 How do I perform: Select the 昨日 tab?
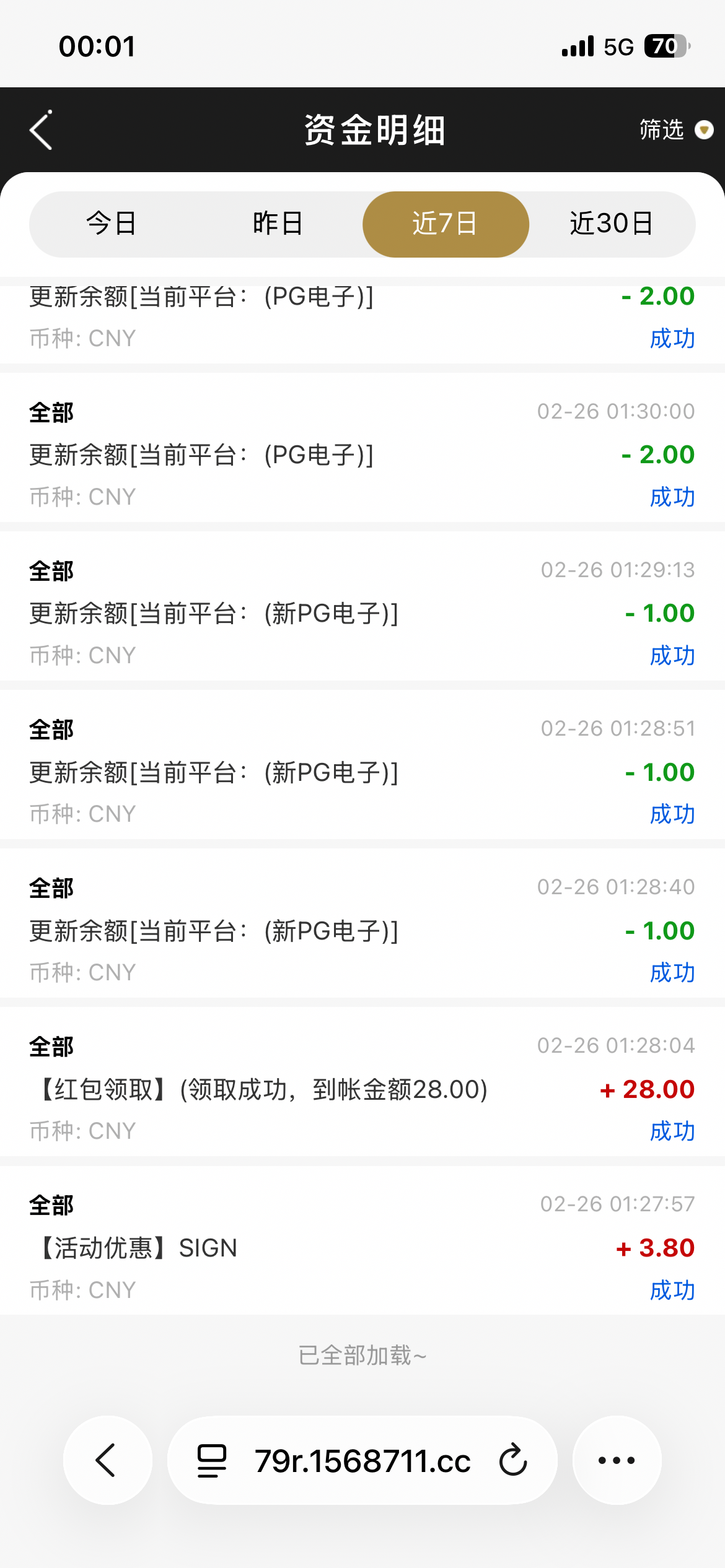[x=278, y=224]
